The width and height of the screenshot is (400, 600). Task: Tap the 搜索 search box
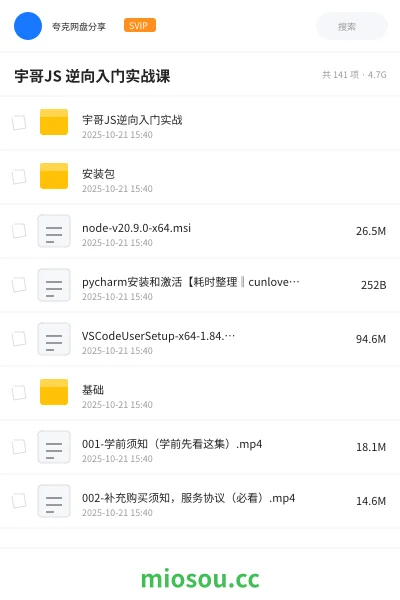pos(351,26)
